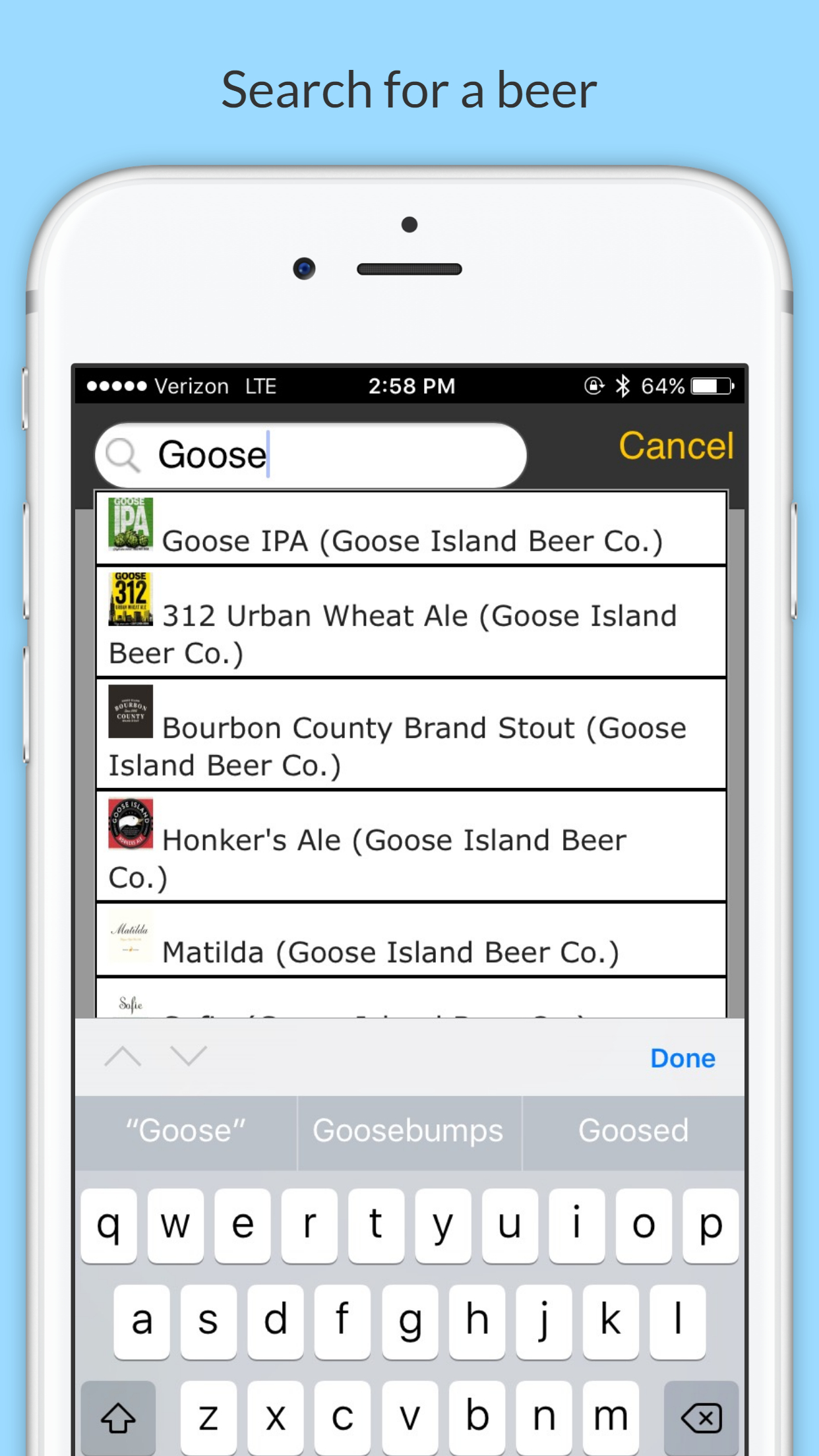Tap the Bourbon County Brand Stout label icon

(130, 712)
